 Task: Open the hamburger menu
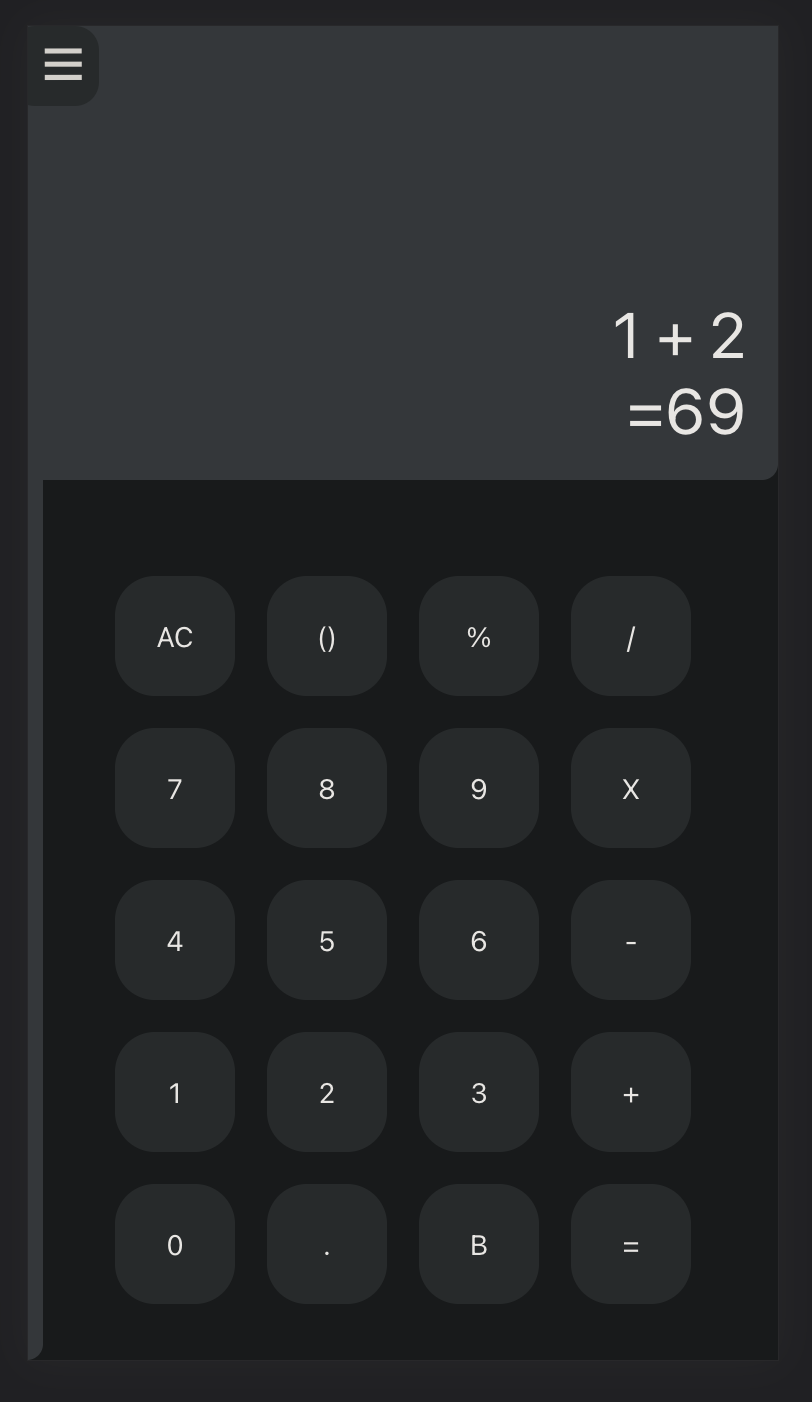63,65
